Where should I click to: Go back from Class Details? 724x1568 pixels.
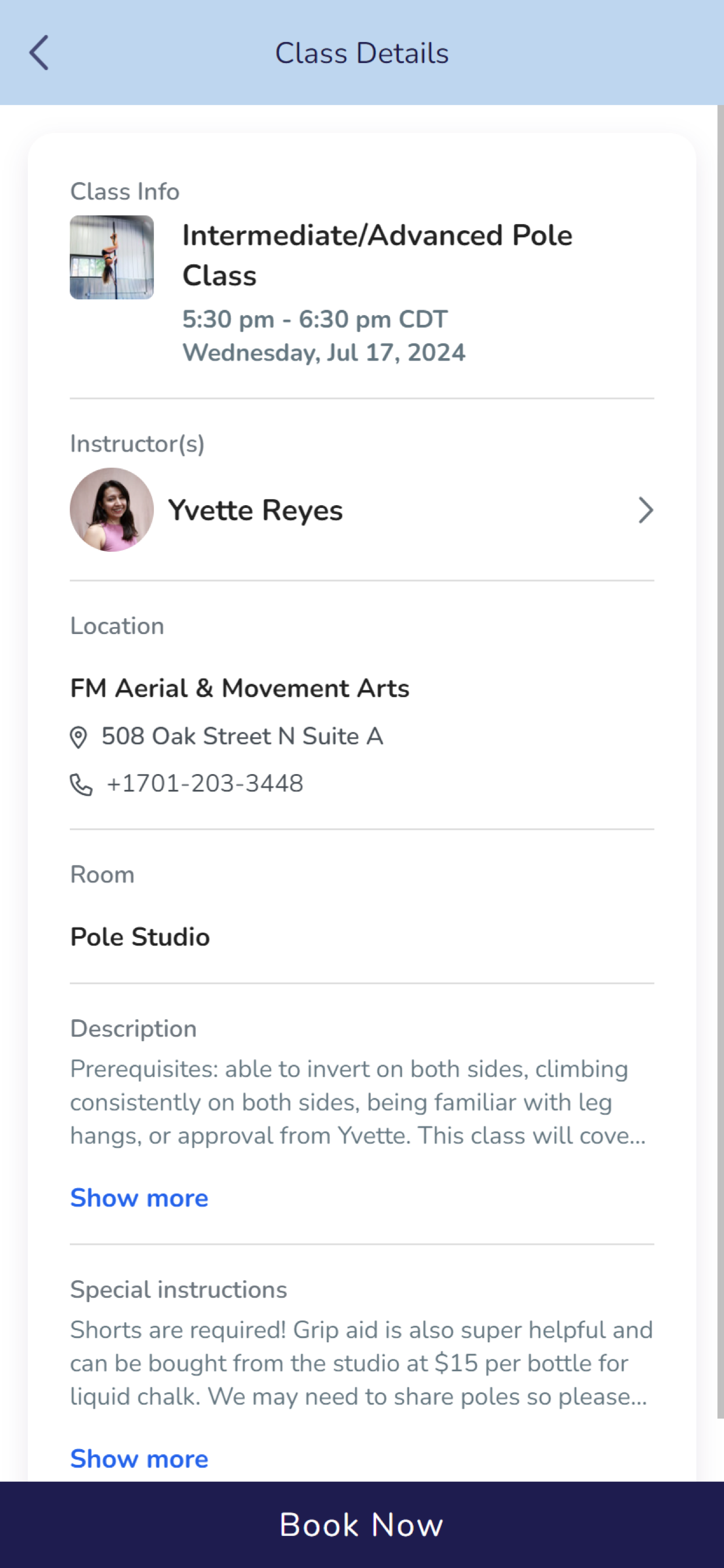39,53
